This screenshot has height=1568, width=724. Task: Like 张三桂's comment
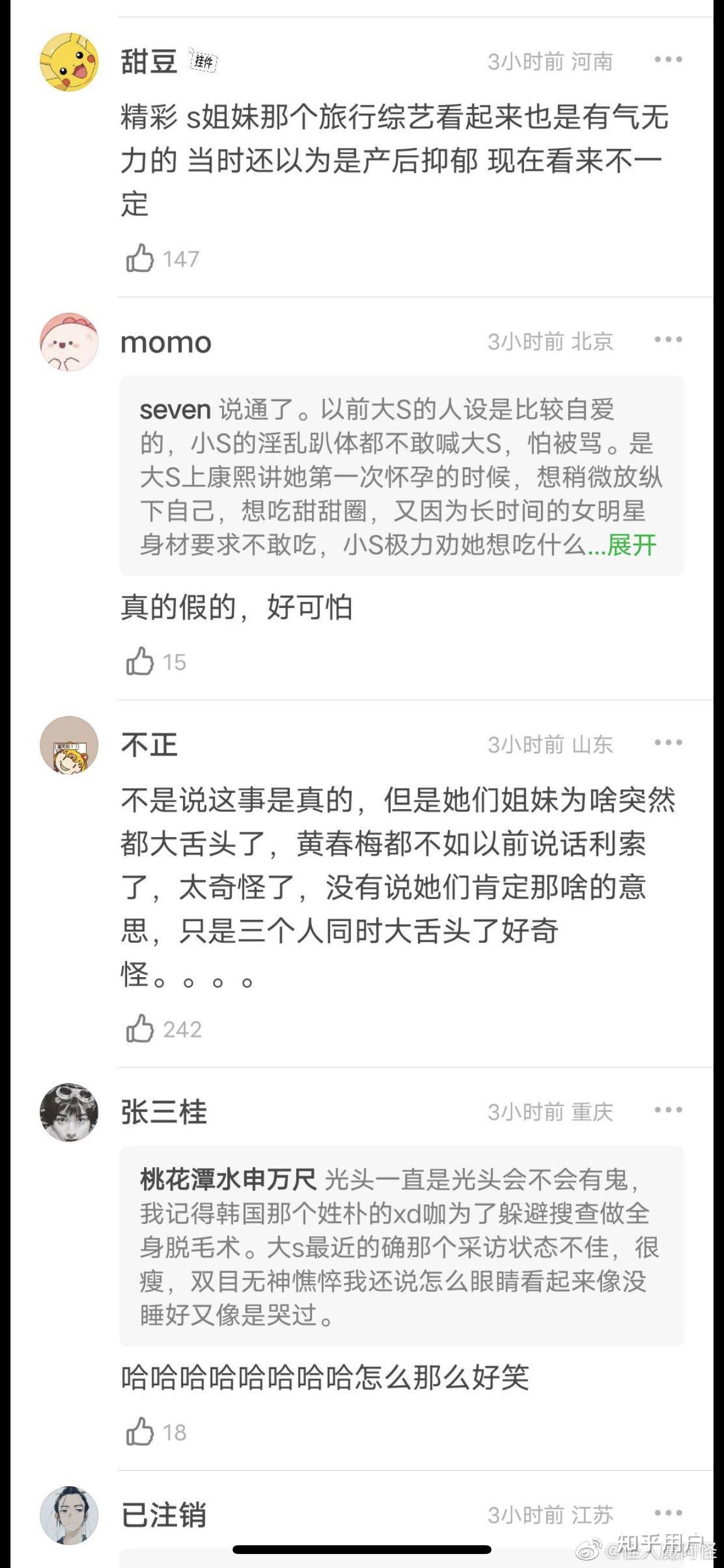click(x=140, y=1432)
